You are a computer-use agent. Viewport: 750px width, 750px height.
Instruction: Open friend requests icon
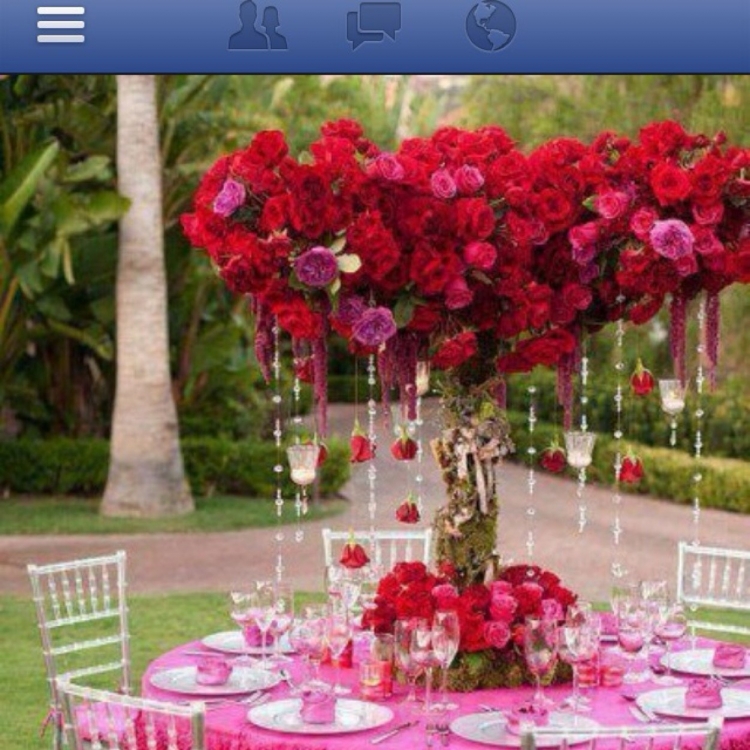[x=257, y=25]
